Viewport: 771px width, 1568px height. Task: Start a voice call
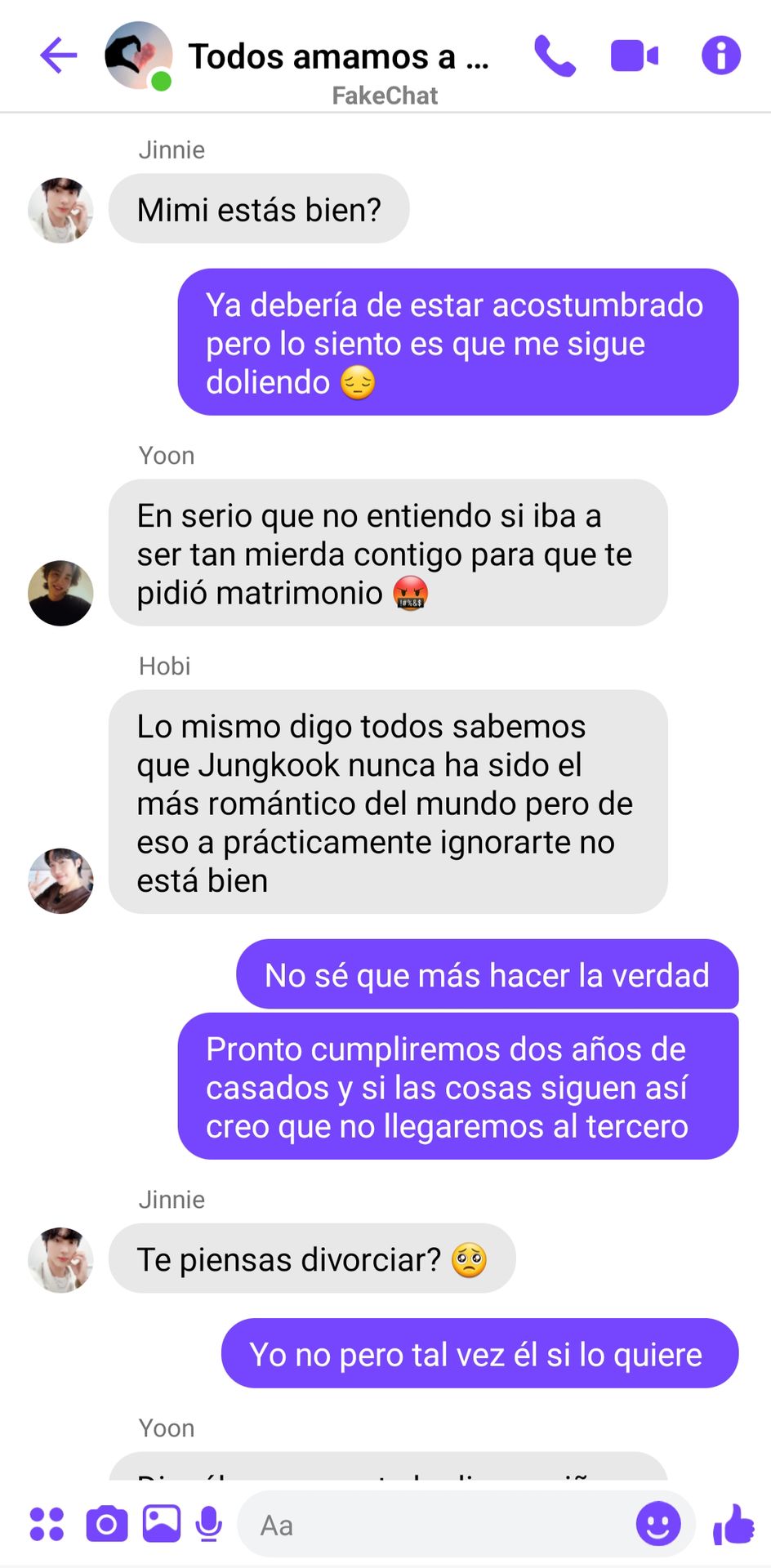(x=555, y=56)
